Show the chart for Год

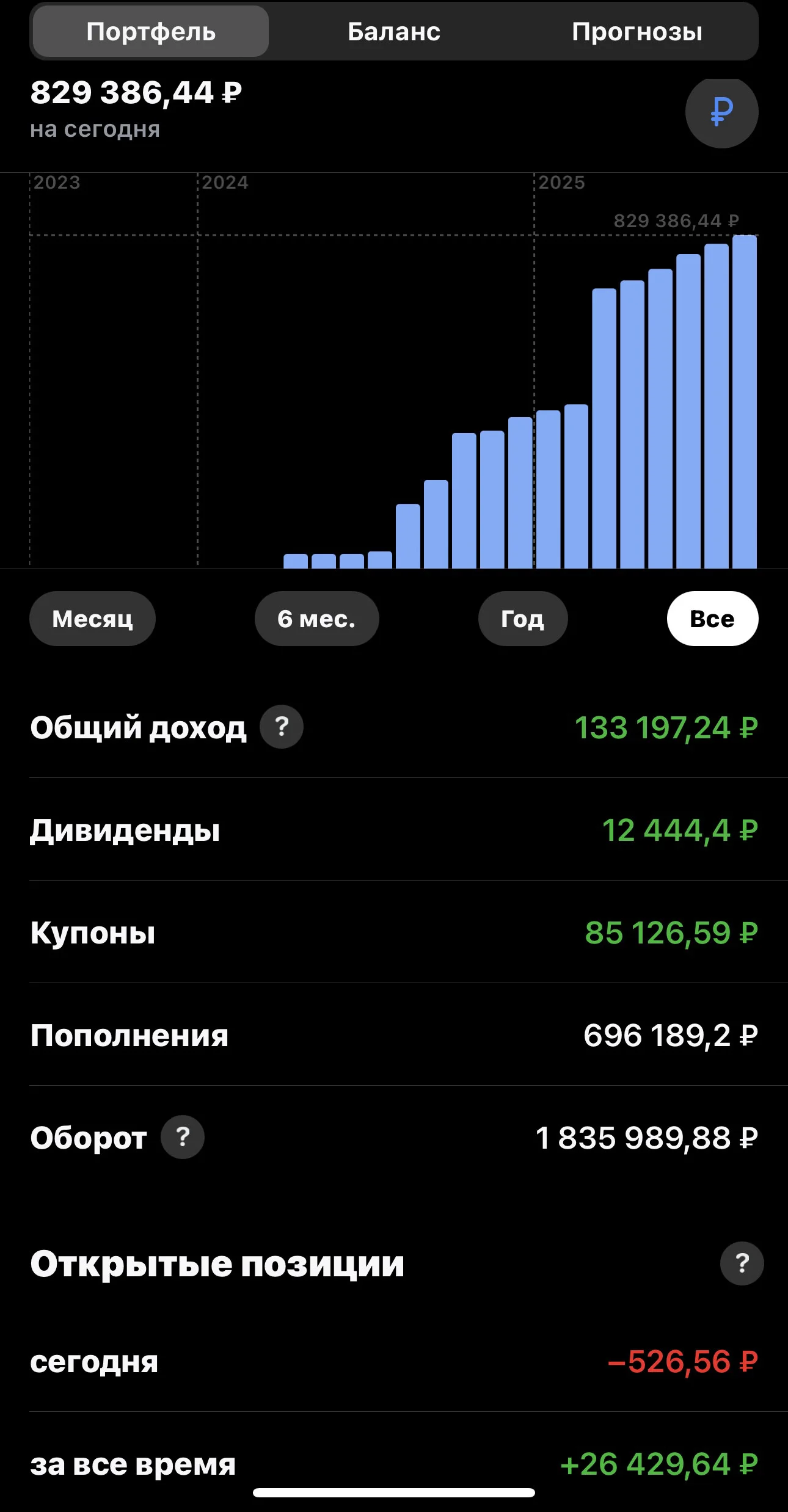523,619
